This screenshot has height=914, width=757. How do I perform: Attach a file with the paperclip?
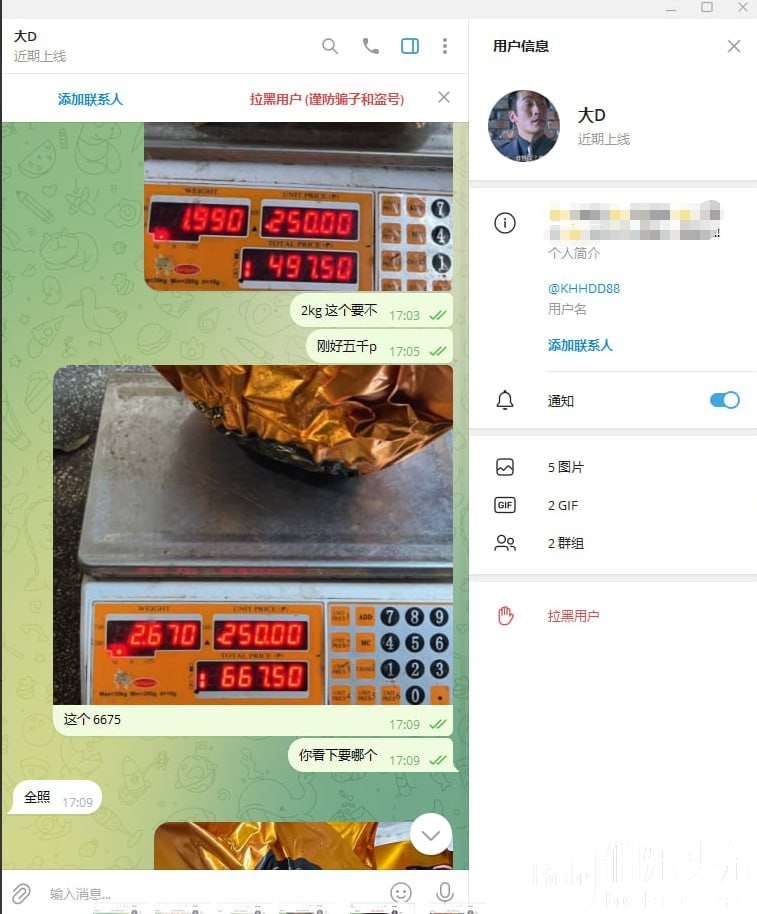[21, 892]
